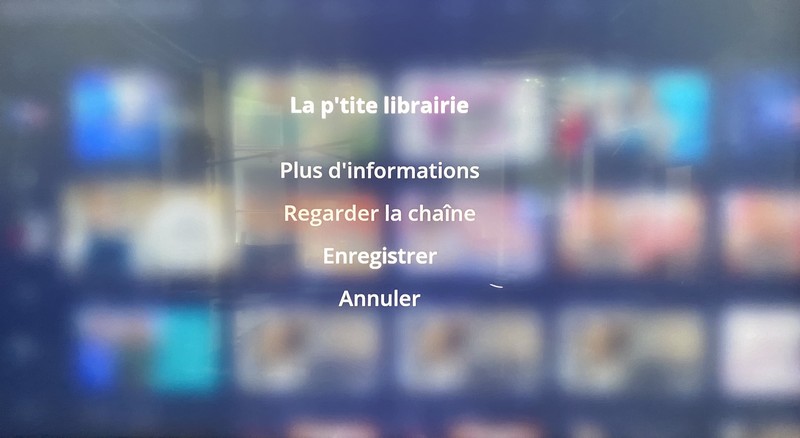Choose Enregistrer to record the program

click(x=379, y=256)
